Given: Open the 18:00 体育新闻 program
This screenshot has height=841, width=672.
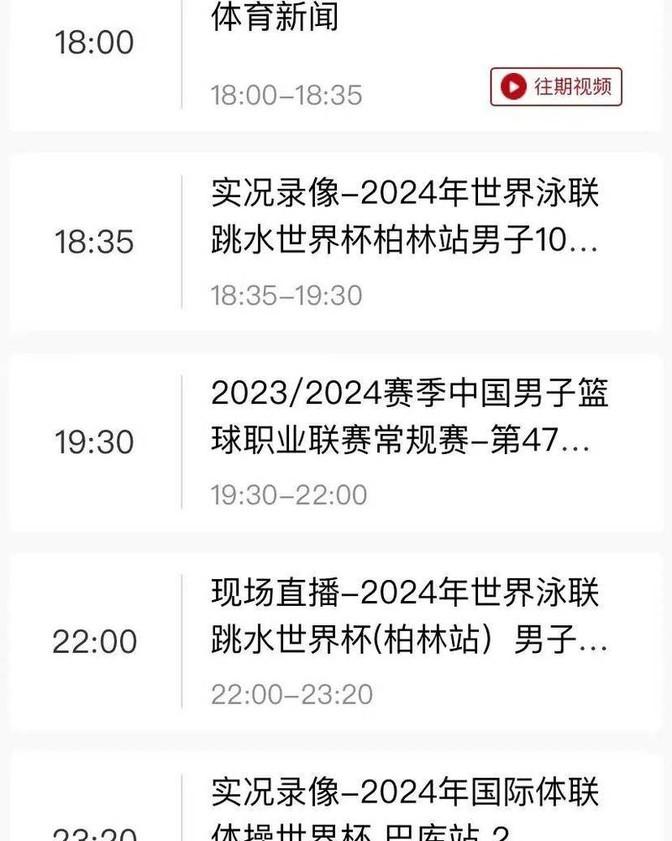Looking at the screenshot, I should [275, 18].
